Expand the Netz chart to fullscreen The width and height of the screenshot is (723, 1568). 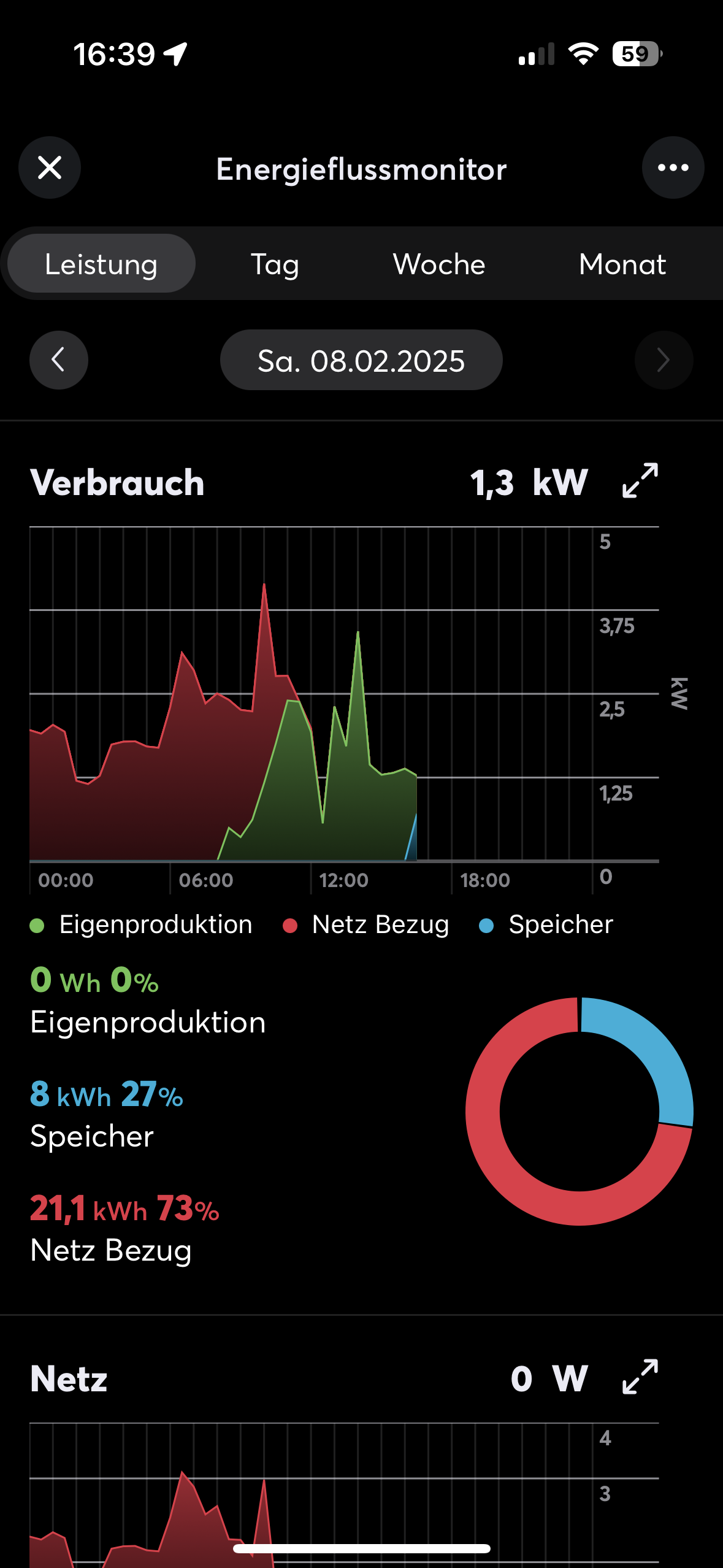pyautogui.click(x=640, y=1377)
